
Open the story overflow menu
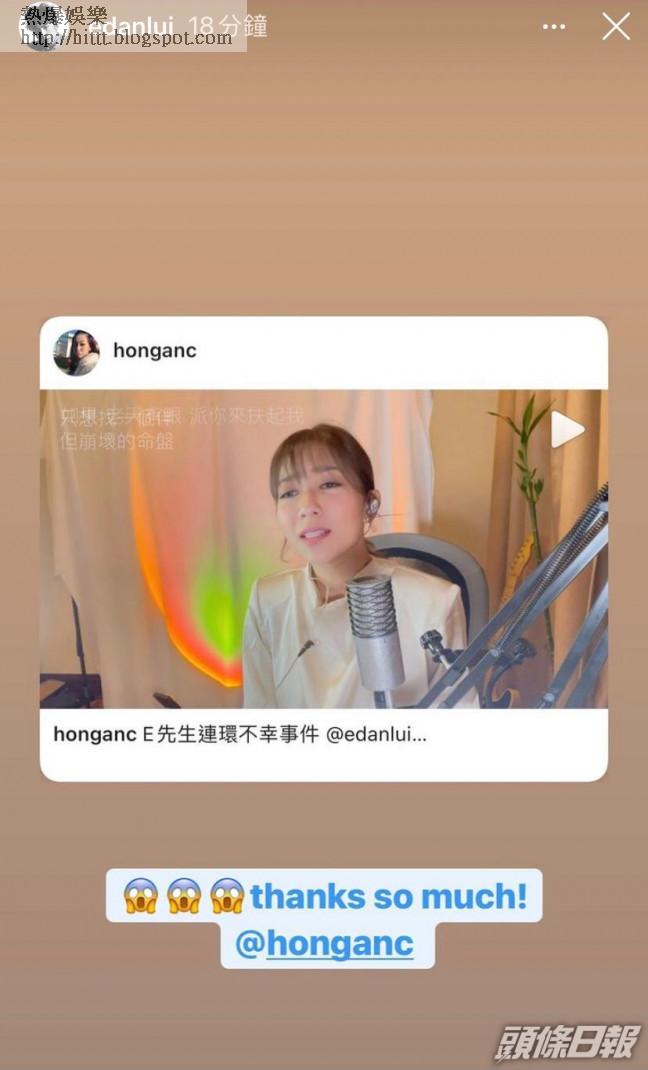click(x=554, y=27)
